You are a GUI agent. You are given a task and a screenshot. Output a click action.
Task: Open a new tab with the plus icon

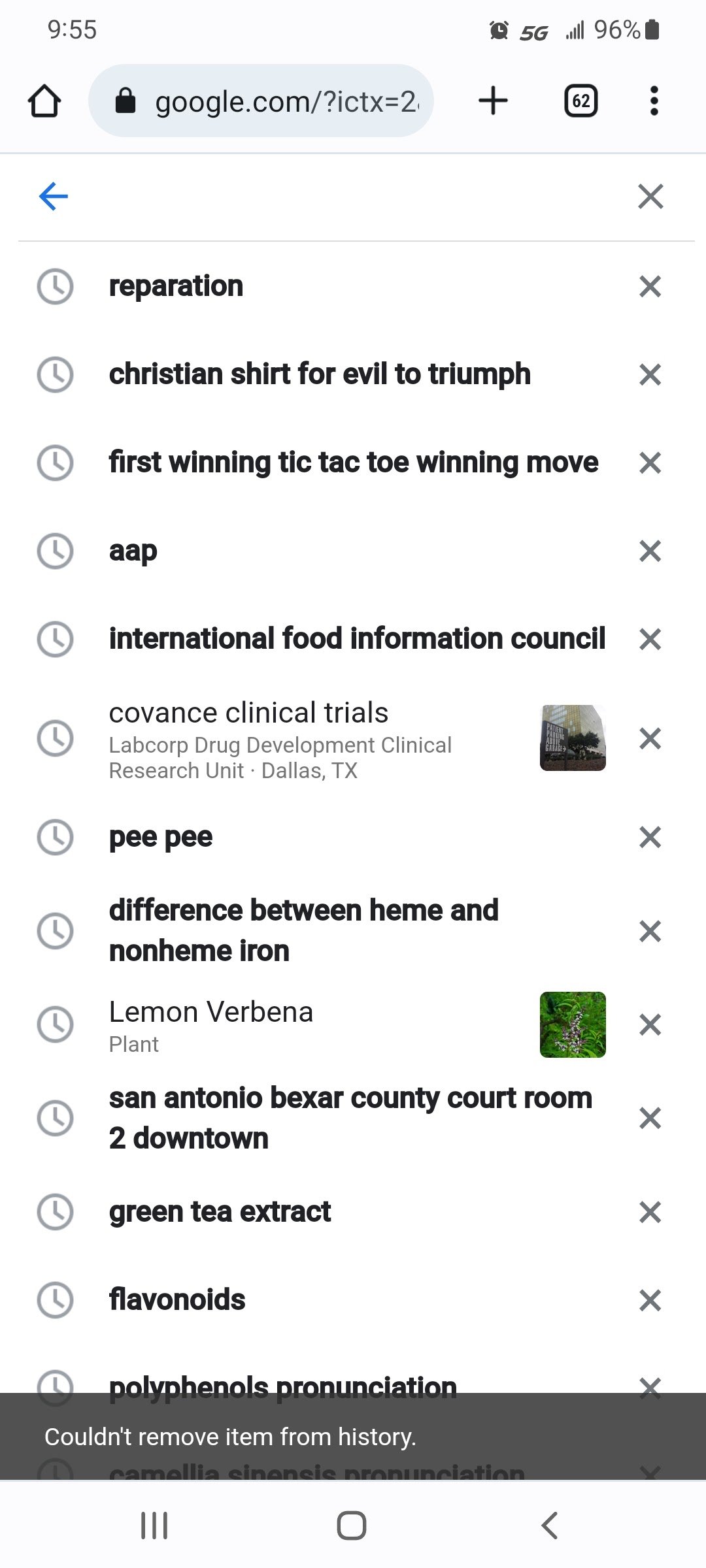(x=493, y=101)
